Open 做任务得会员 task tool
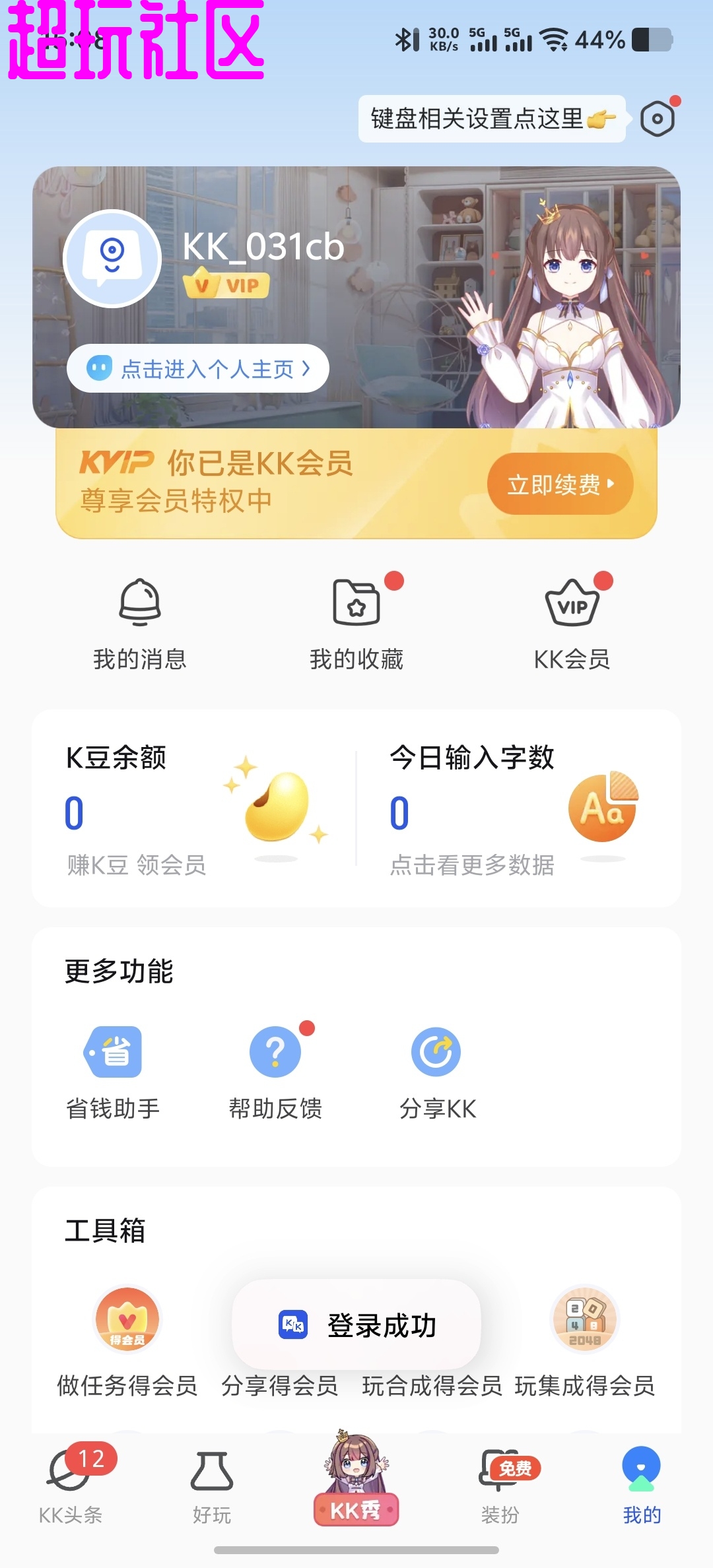This screenshot has width=713, height=1568. coord(127,1340)
